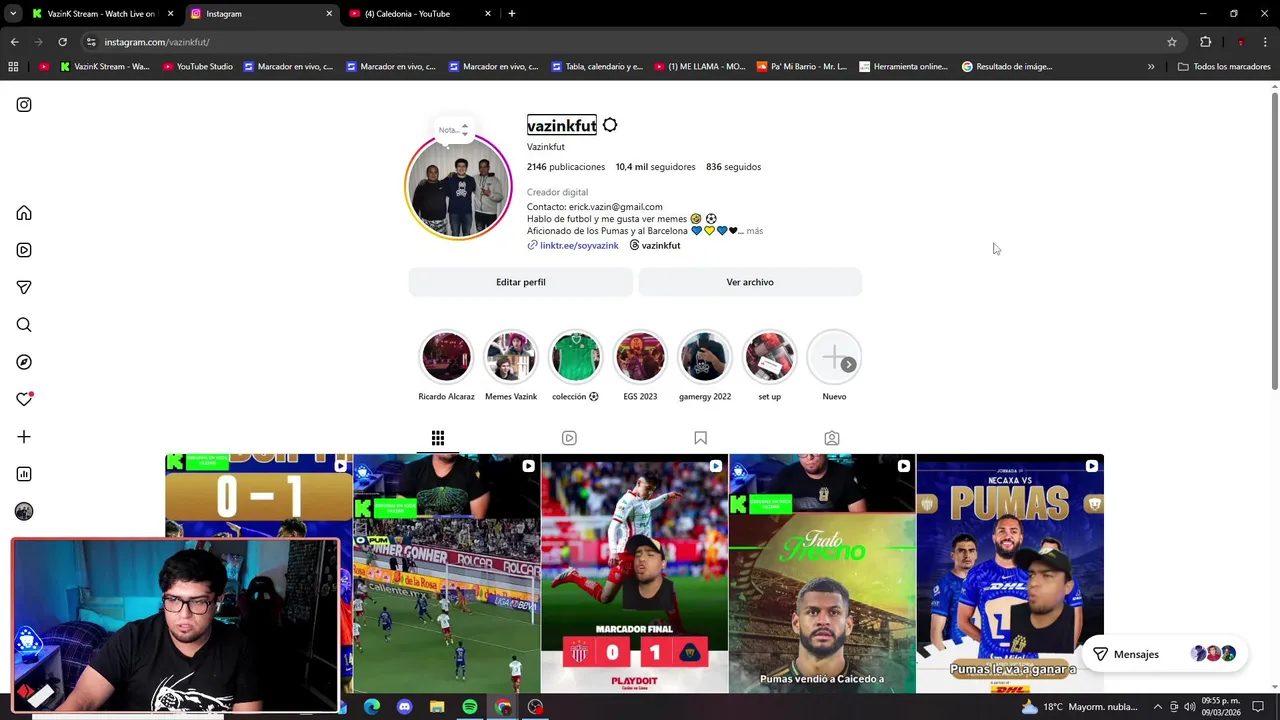Switch to the saved posts tab
The image size is (1280, 720).
pyautogui.click(x=700, y=438)
